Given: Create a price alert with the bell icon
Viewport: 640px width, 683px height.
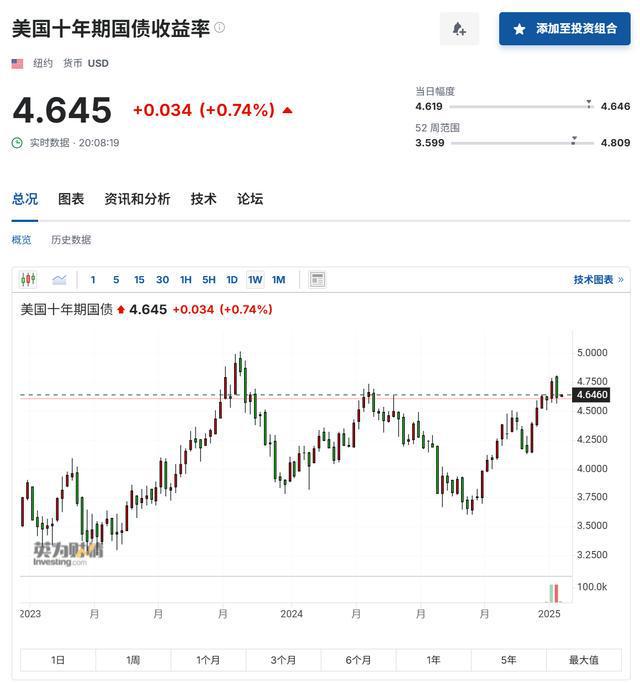Looking at the screenshot, I should [x=459, y=29].
